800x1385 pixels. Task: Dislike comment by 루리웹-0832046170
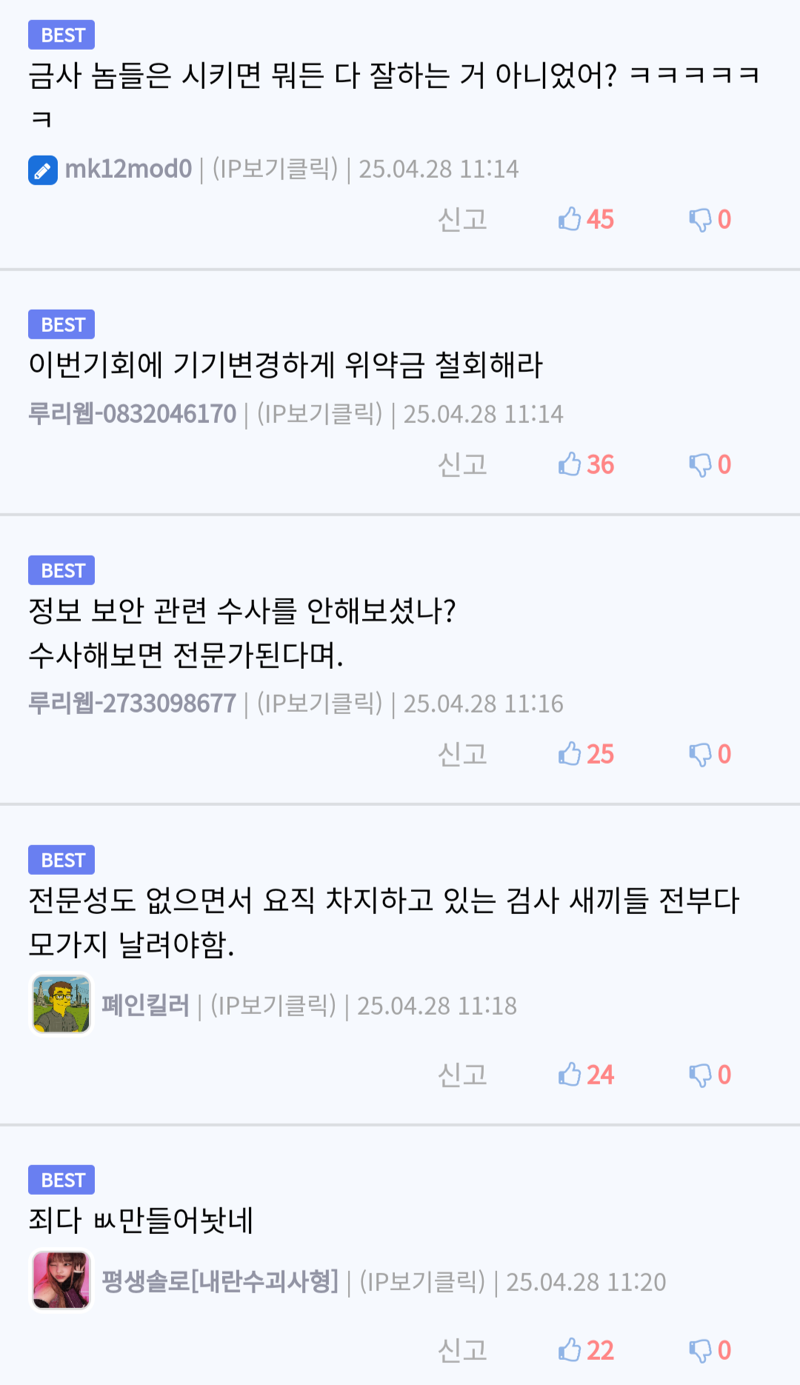[x=710, y=464]
